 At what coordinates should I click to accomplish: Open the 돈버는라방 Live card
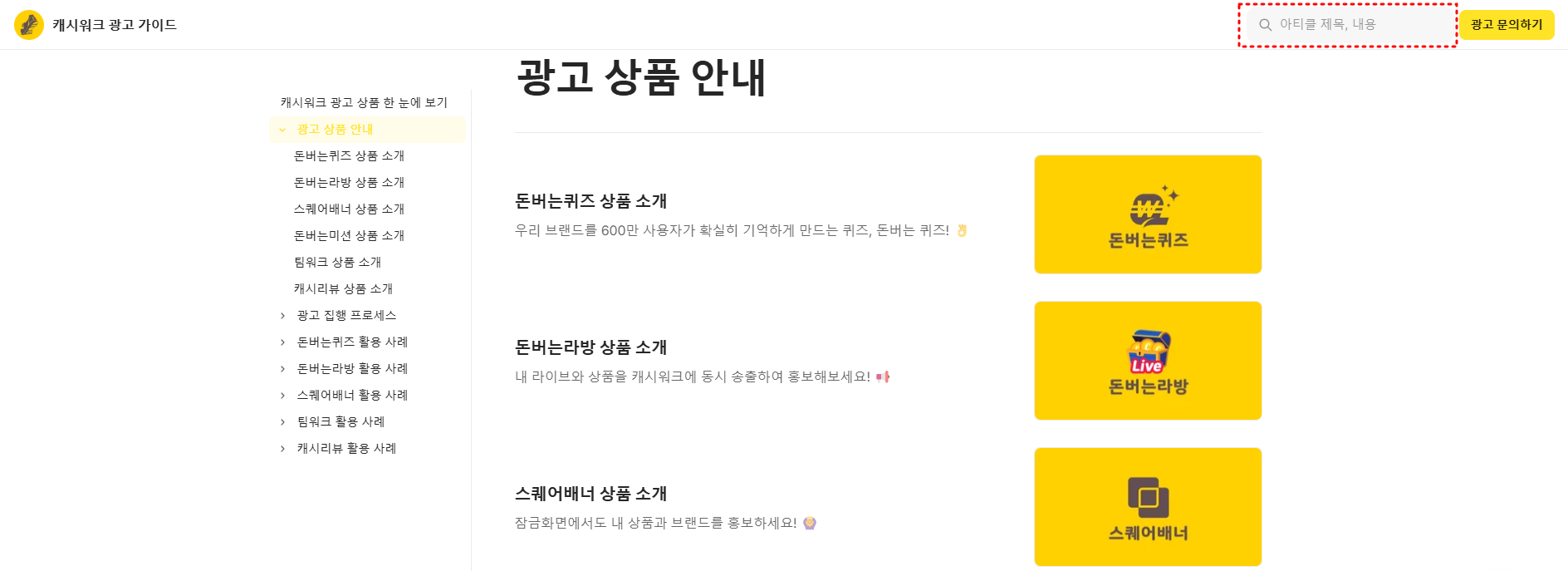click(1147, 361)
